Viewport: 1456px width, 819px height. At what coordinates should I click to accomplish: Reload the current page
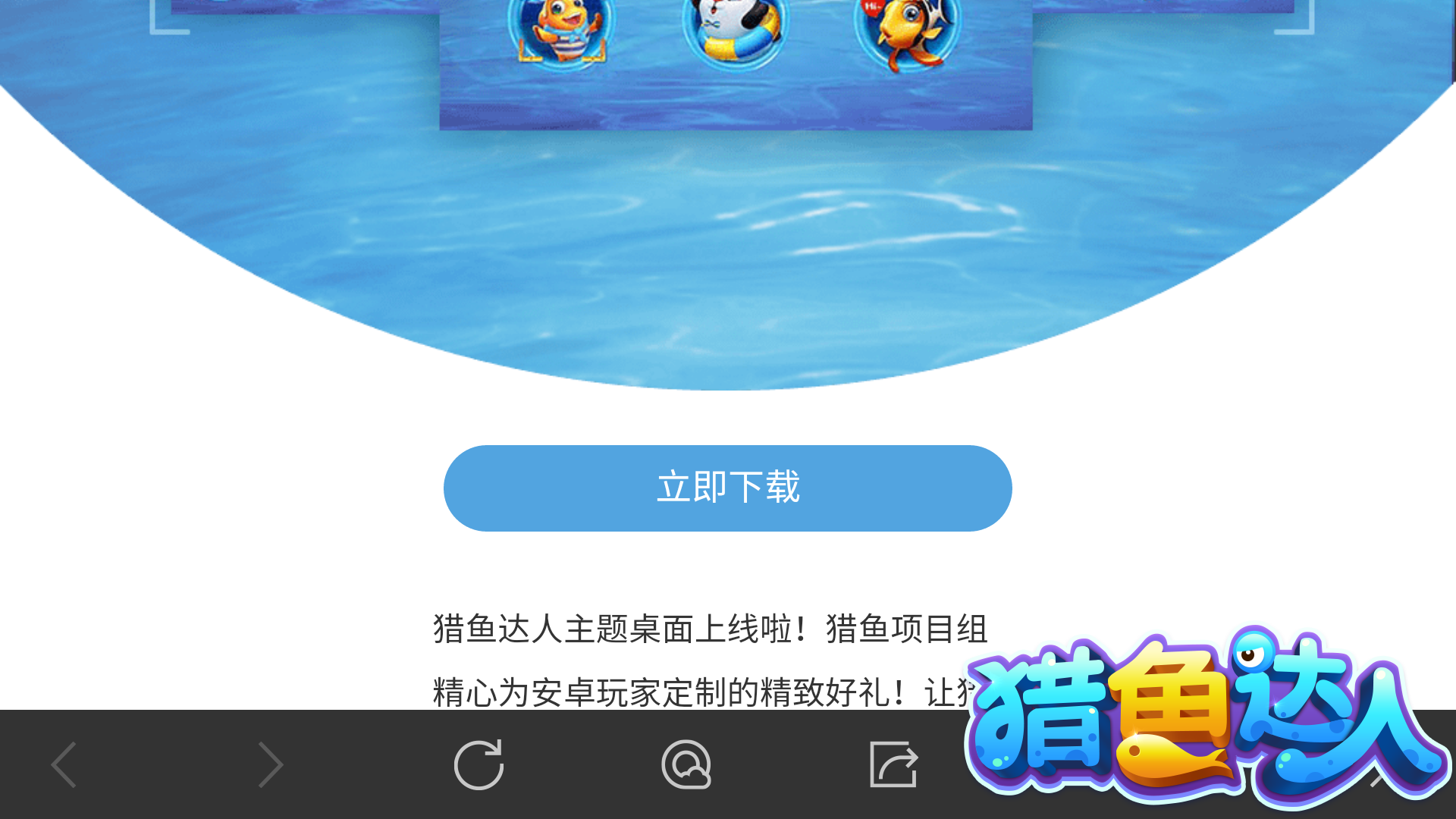click(x=479, y=764)
